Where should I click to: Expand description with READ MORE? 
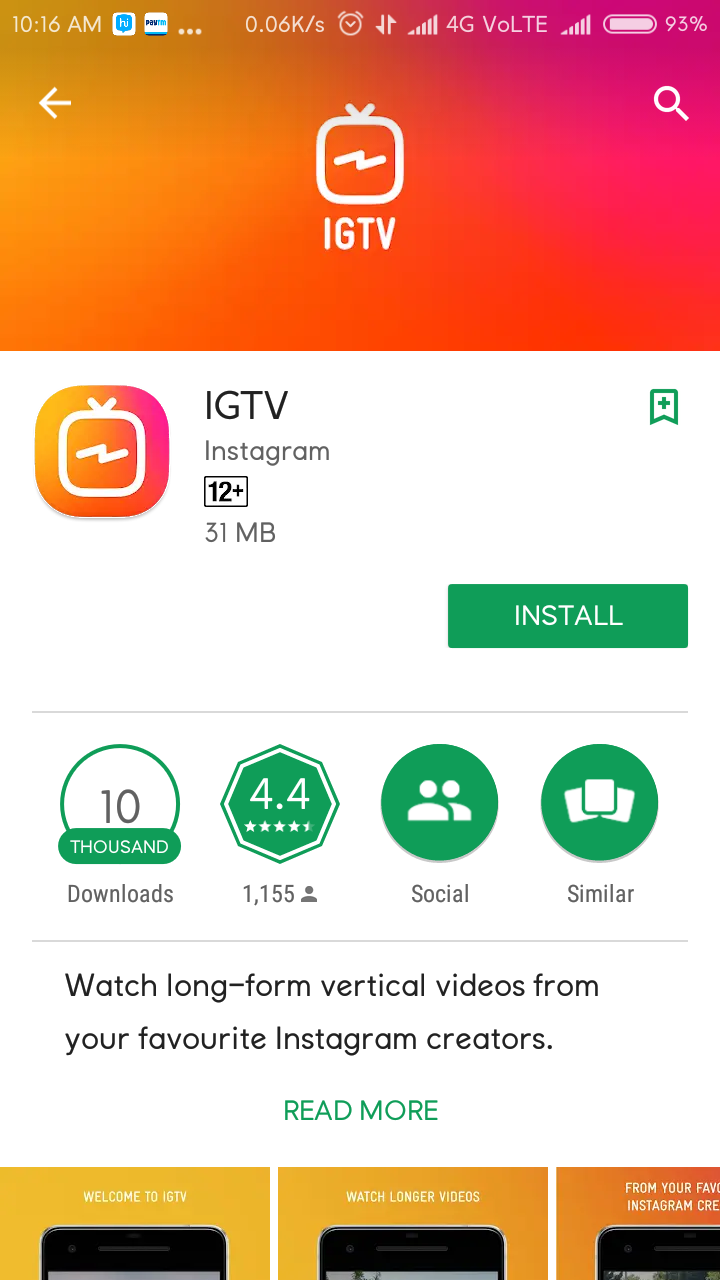(x=360, y=1110)
